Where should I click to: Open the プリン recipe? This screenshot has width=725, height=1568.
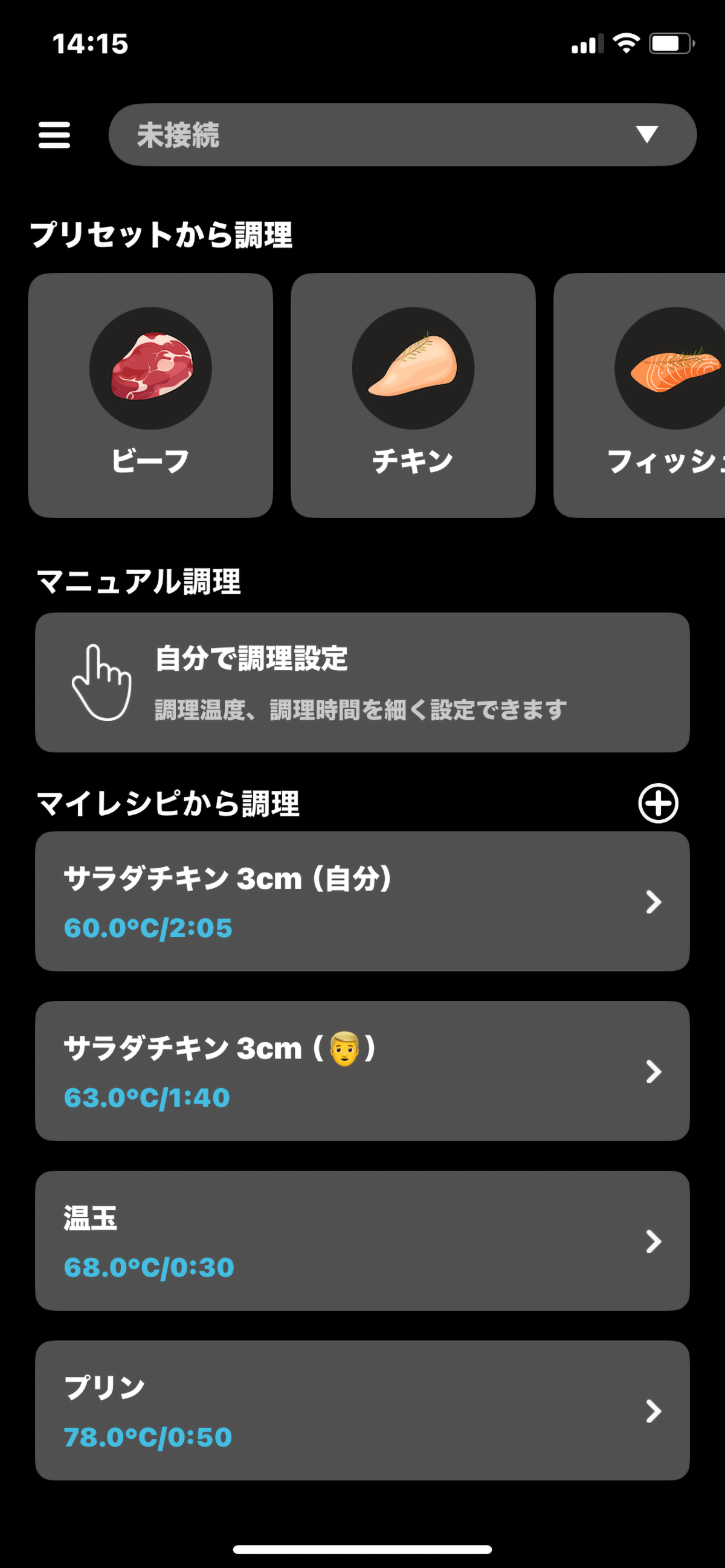[362, 1411]
